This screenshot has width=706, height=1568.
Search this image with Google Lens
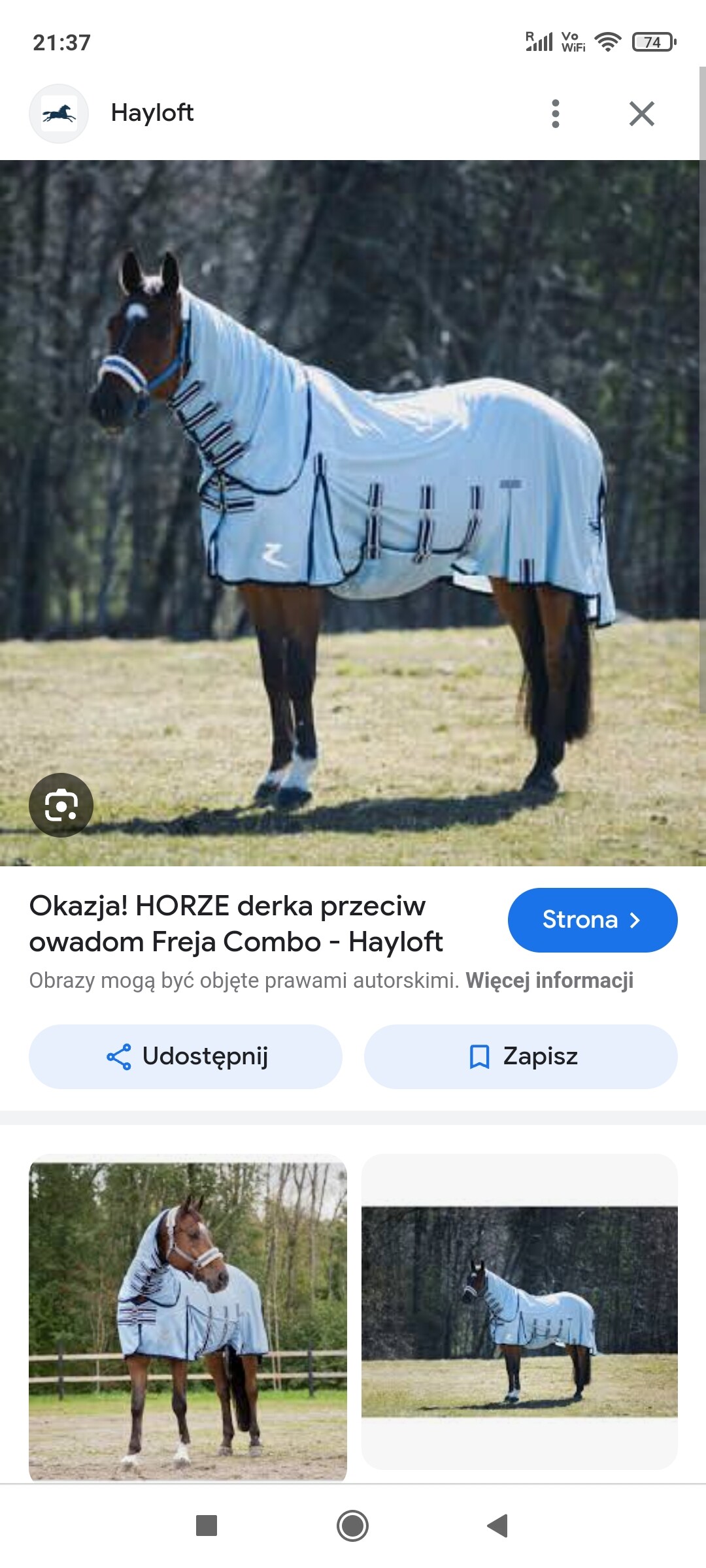[x=61, y=805]
